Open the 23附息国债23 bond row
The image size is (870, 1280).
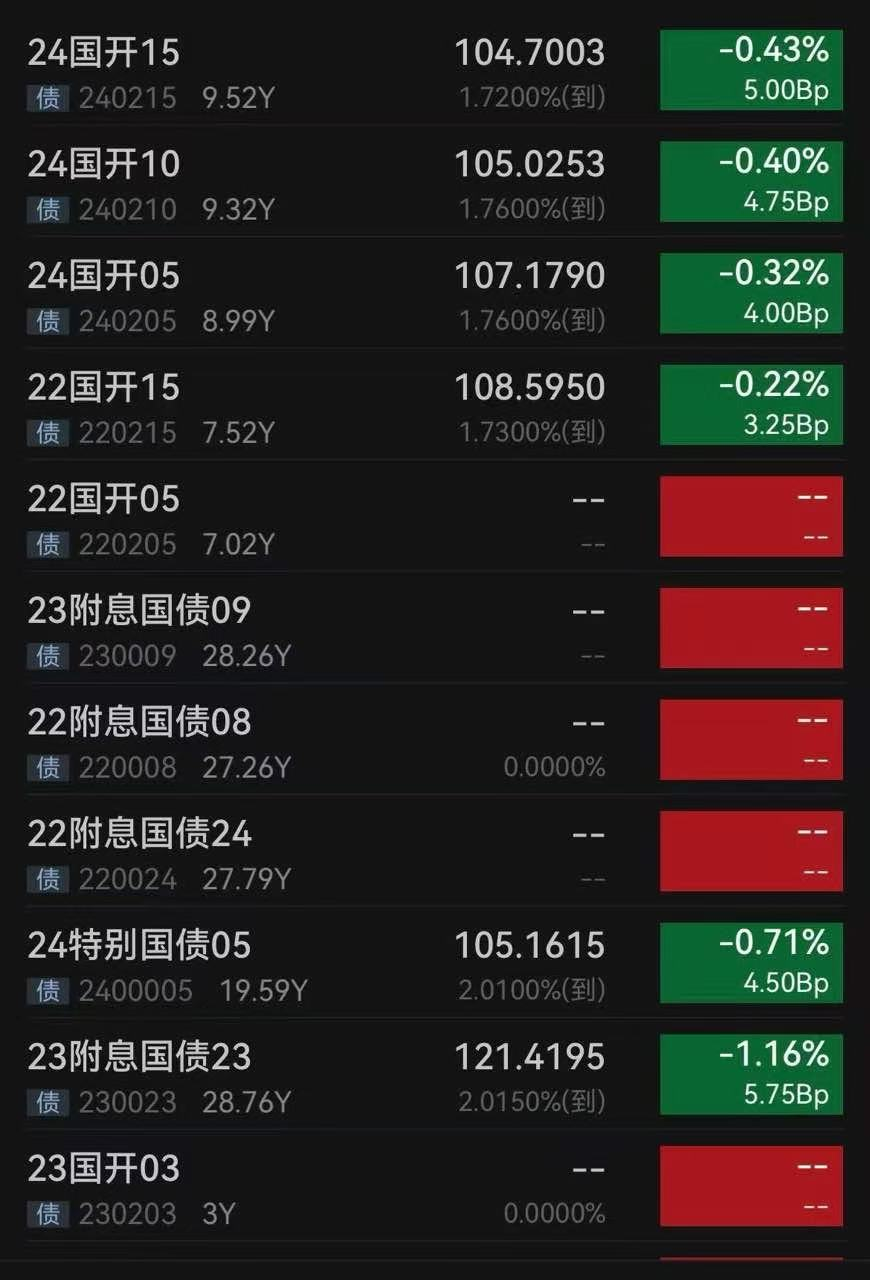tap(140, 1058)
